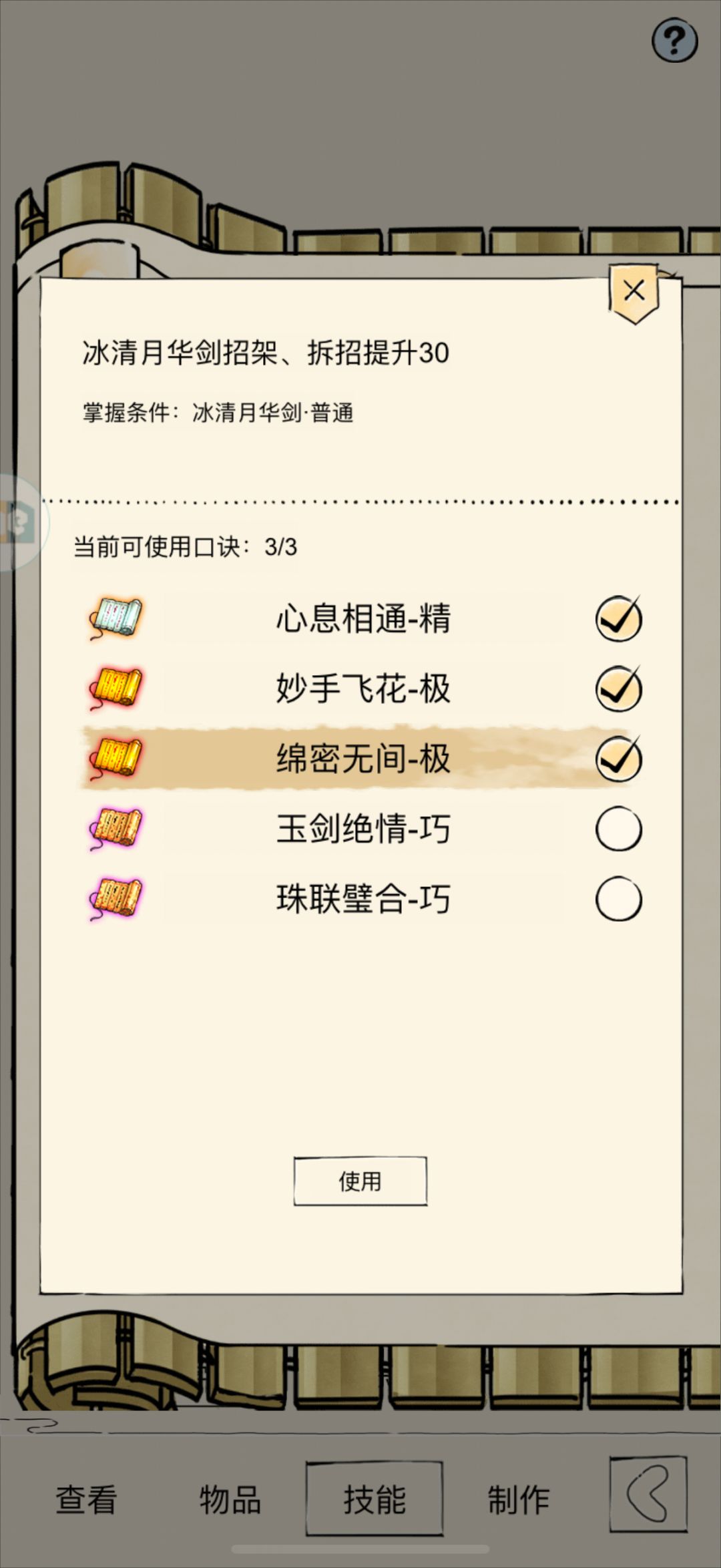Tap the back arrow button
The width and height of the screenshot is (721, 1568).
(648, 1495)
